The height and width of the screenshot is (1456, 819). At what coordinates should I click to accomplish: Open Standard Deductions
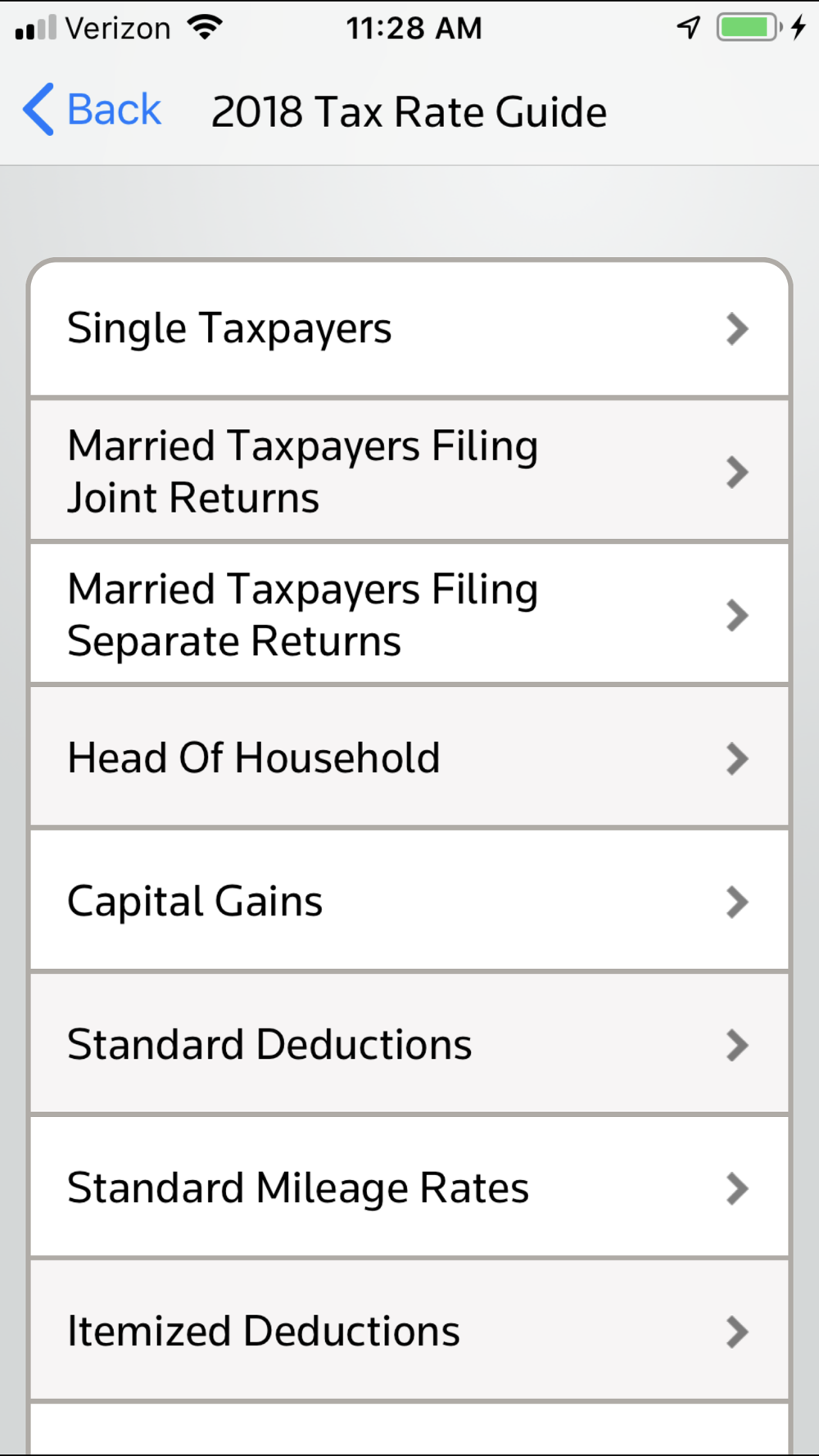click(408, 1045)
